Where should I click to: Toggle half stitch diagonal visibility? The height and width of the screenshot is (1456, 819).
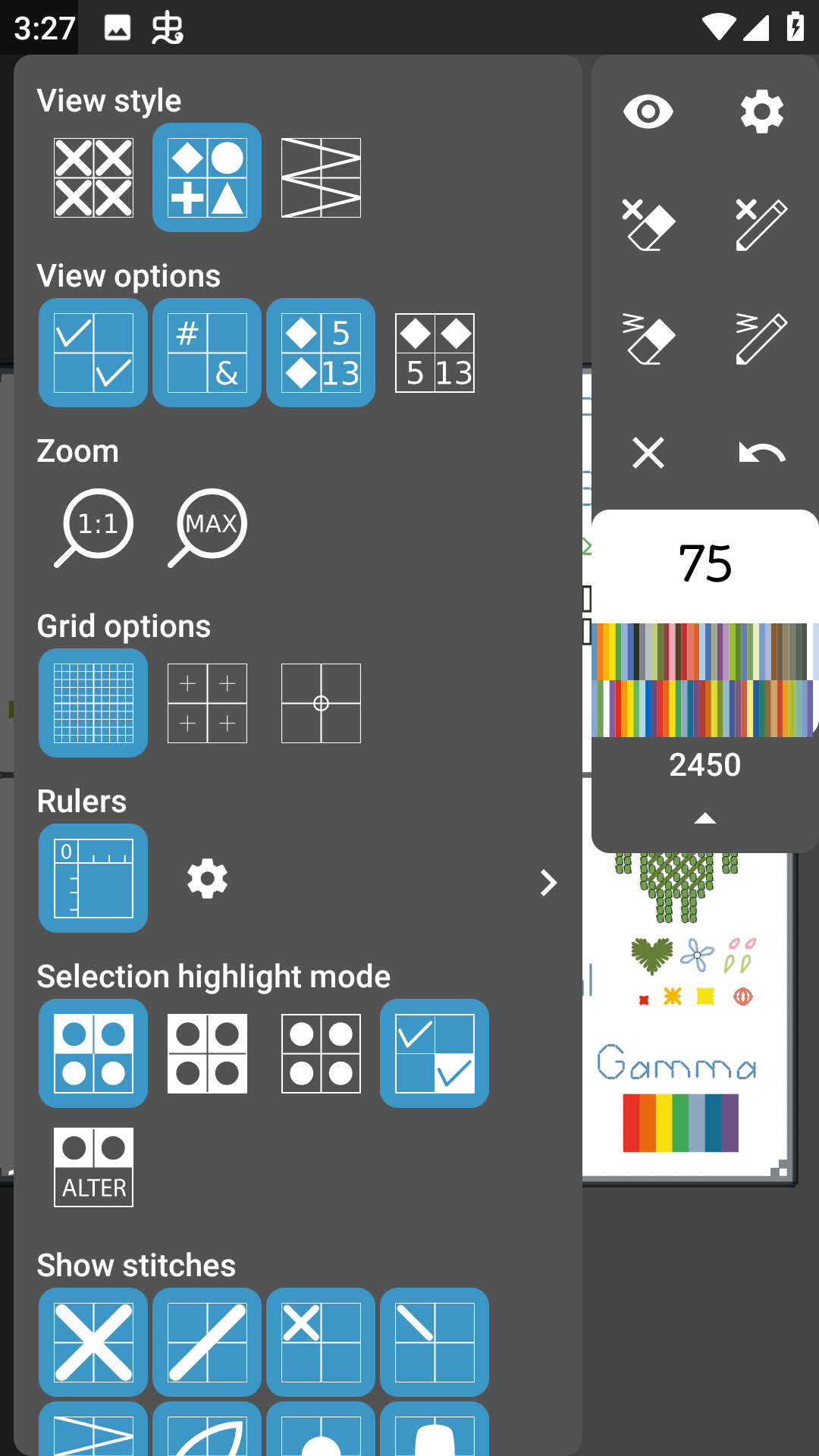207,1342
